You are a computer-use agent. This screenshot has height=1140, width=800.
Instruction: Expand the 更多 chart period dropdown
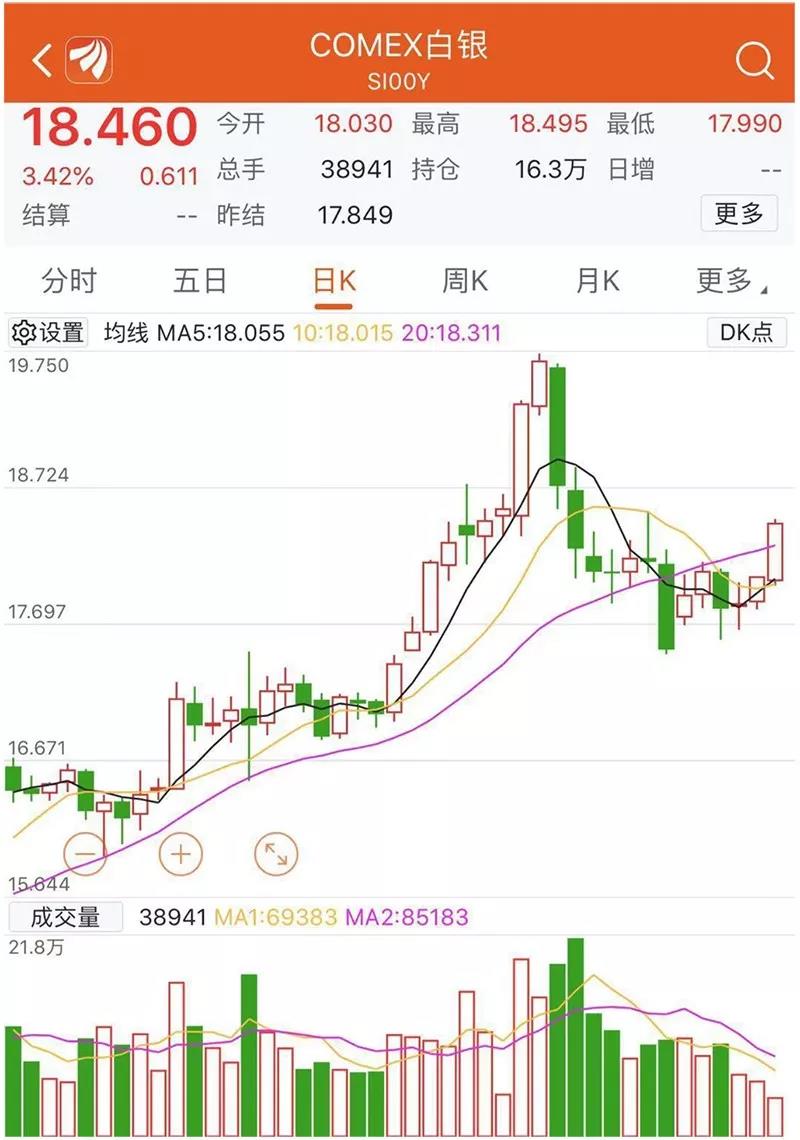click(x=731, y=281)
